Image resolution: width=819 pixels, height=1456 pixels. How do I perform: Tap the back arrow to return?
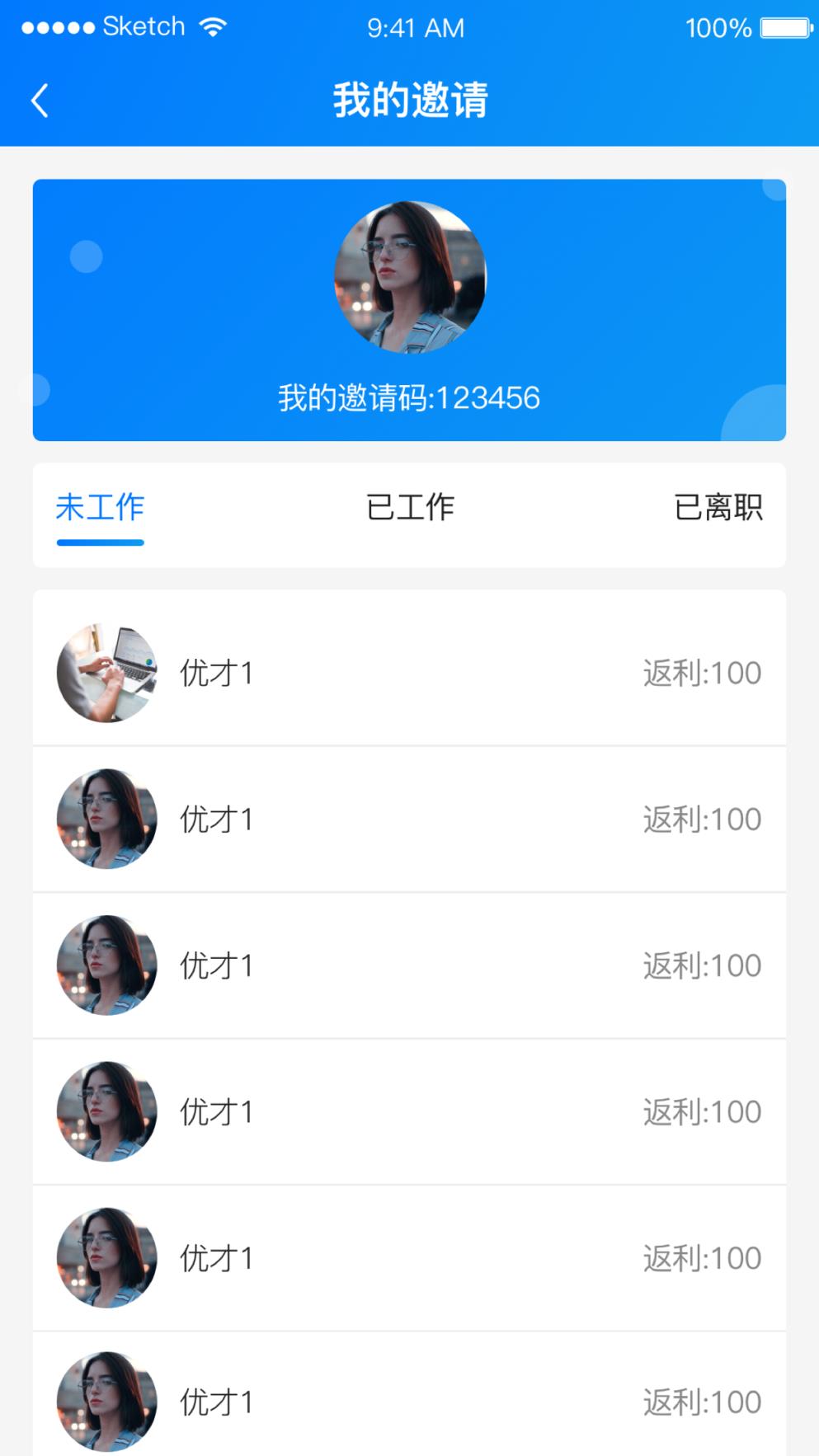(38, 100)
